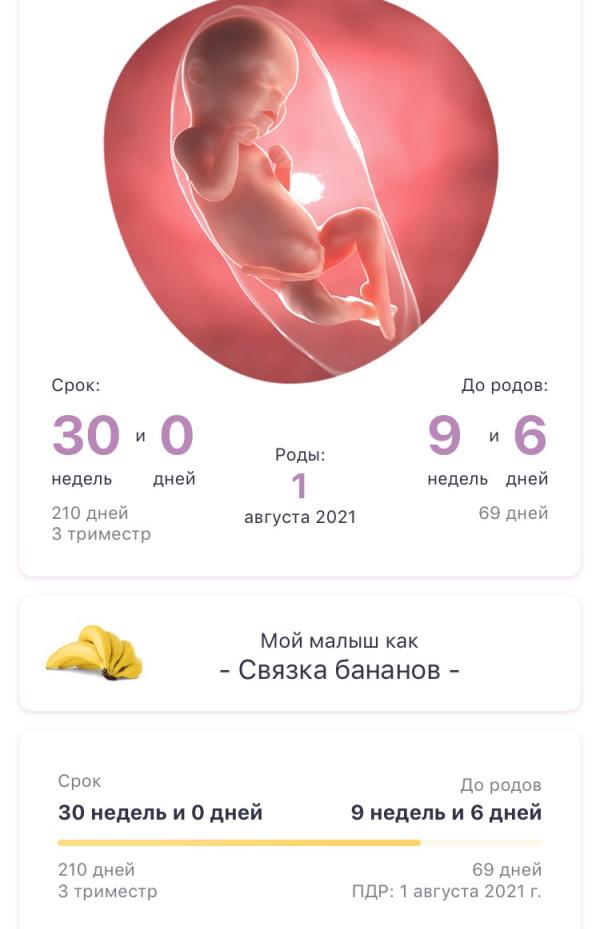Open the 30-week fetus illustration card
600x929 pixels.
(300, 190)
